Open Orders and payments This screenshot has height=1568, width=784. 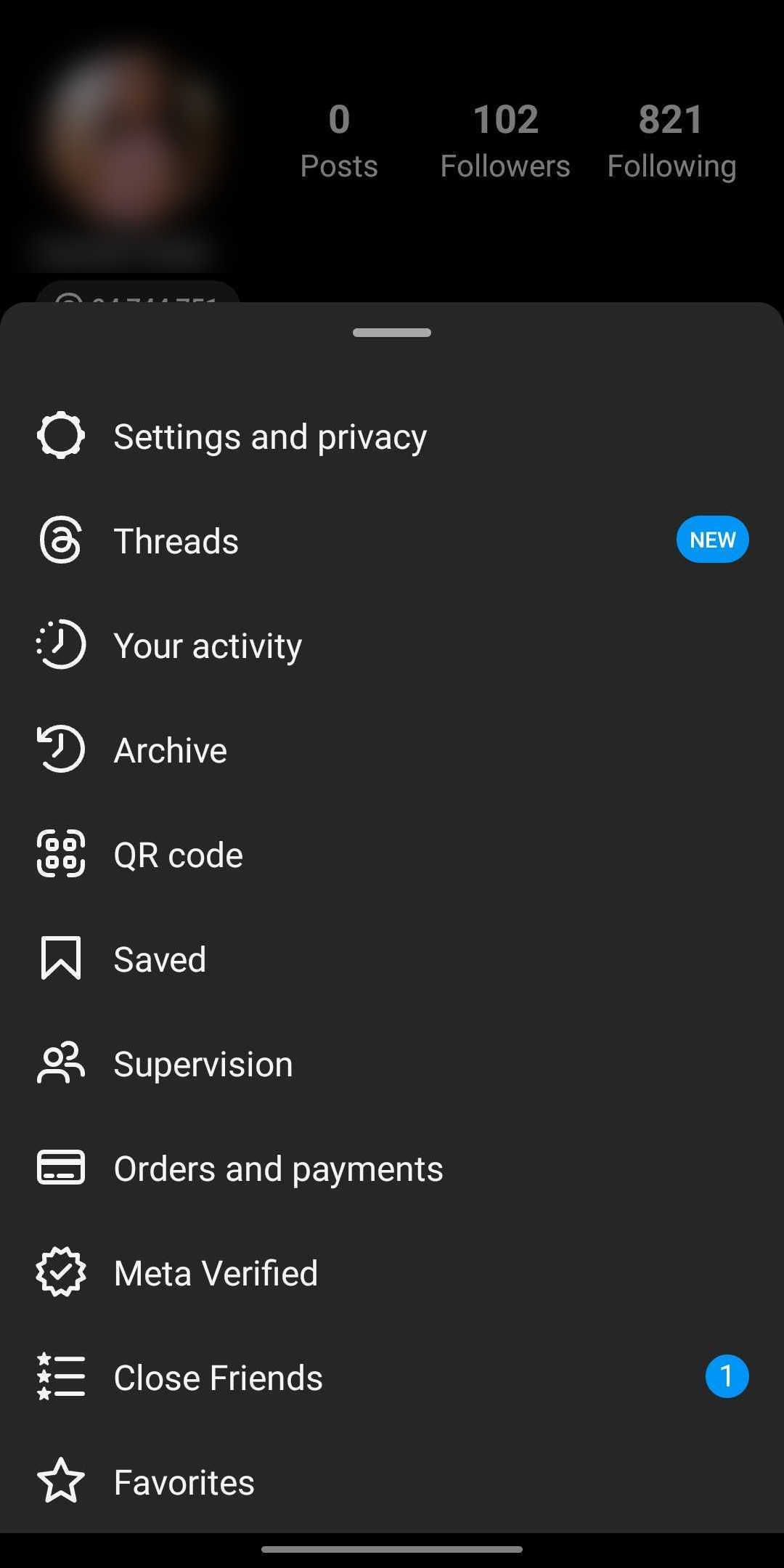(278, 1169)
